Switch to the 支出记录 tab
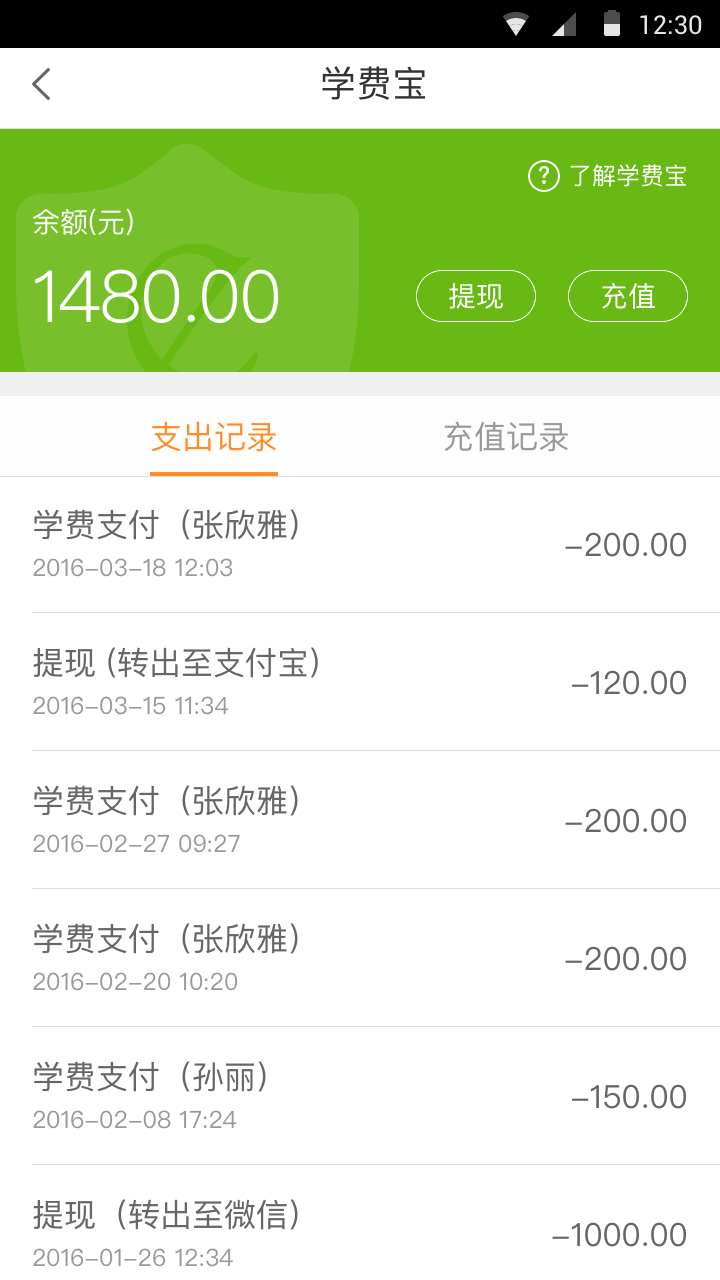 point(214,437)
